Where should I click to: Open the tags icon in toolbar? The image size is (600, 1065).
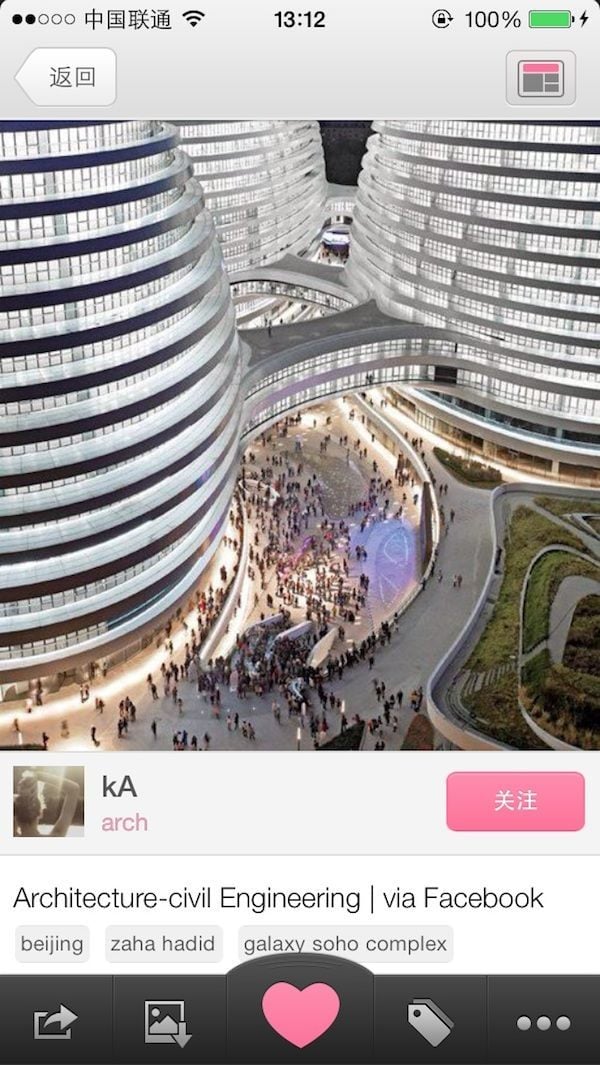(430, 1021)
